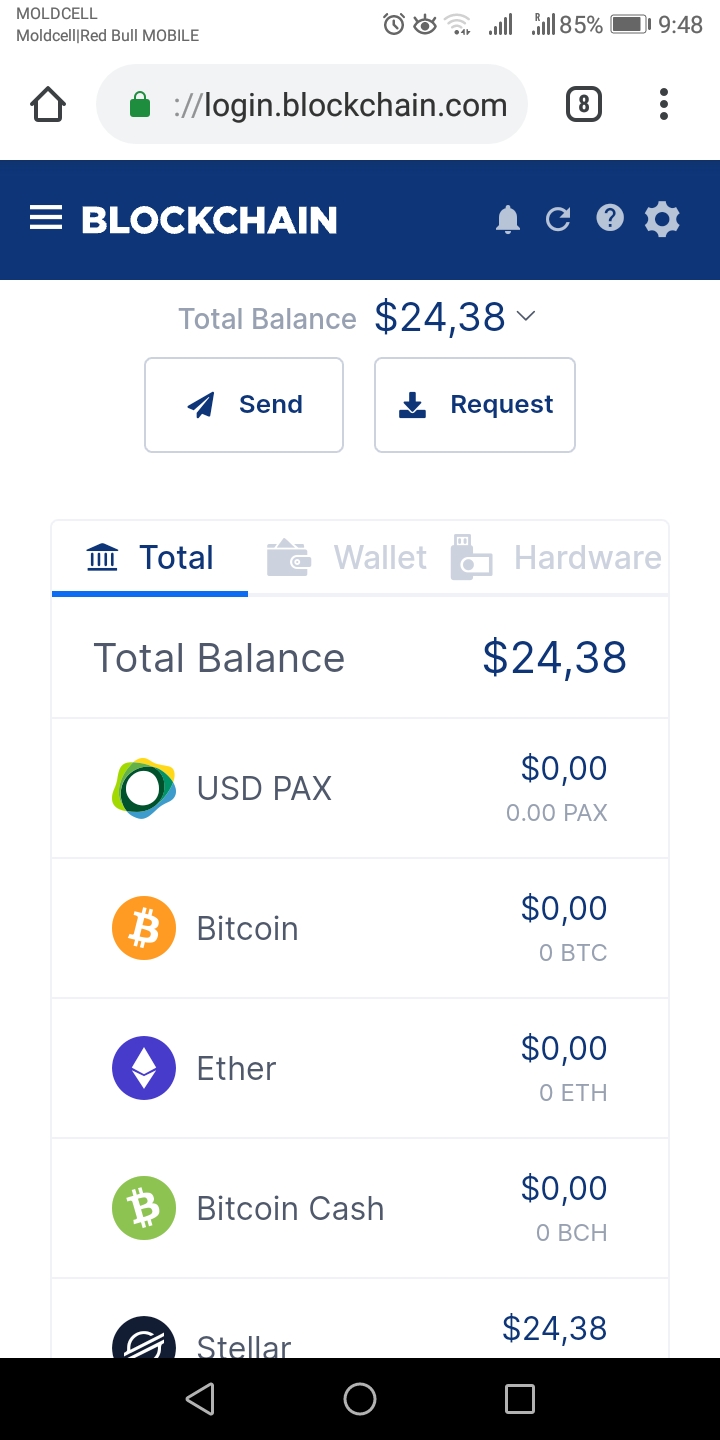Image resolution: width=720 pixels, height=1440 pixels.
Task: Open the Ether balance row
Action: (x=360, y=1068)
